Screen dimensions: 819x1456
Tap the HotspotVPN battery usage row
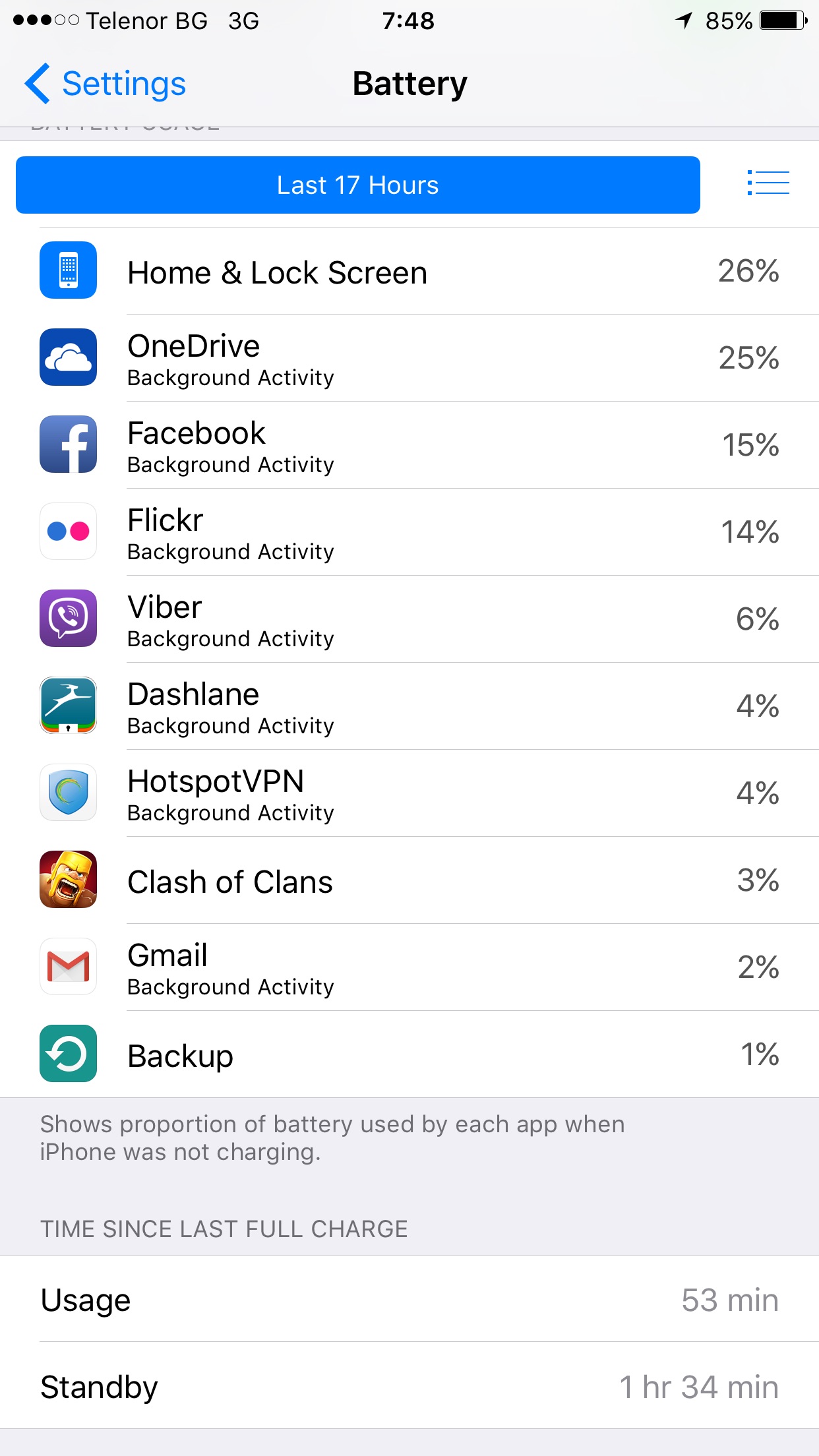point(409,793)
